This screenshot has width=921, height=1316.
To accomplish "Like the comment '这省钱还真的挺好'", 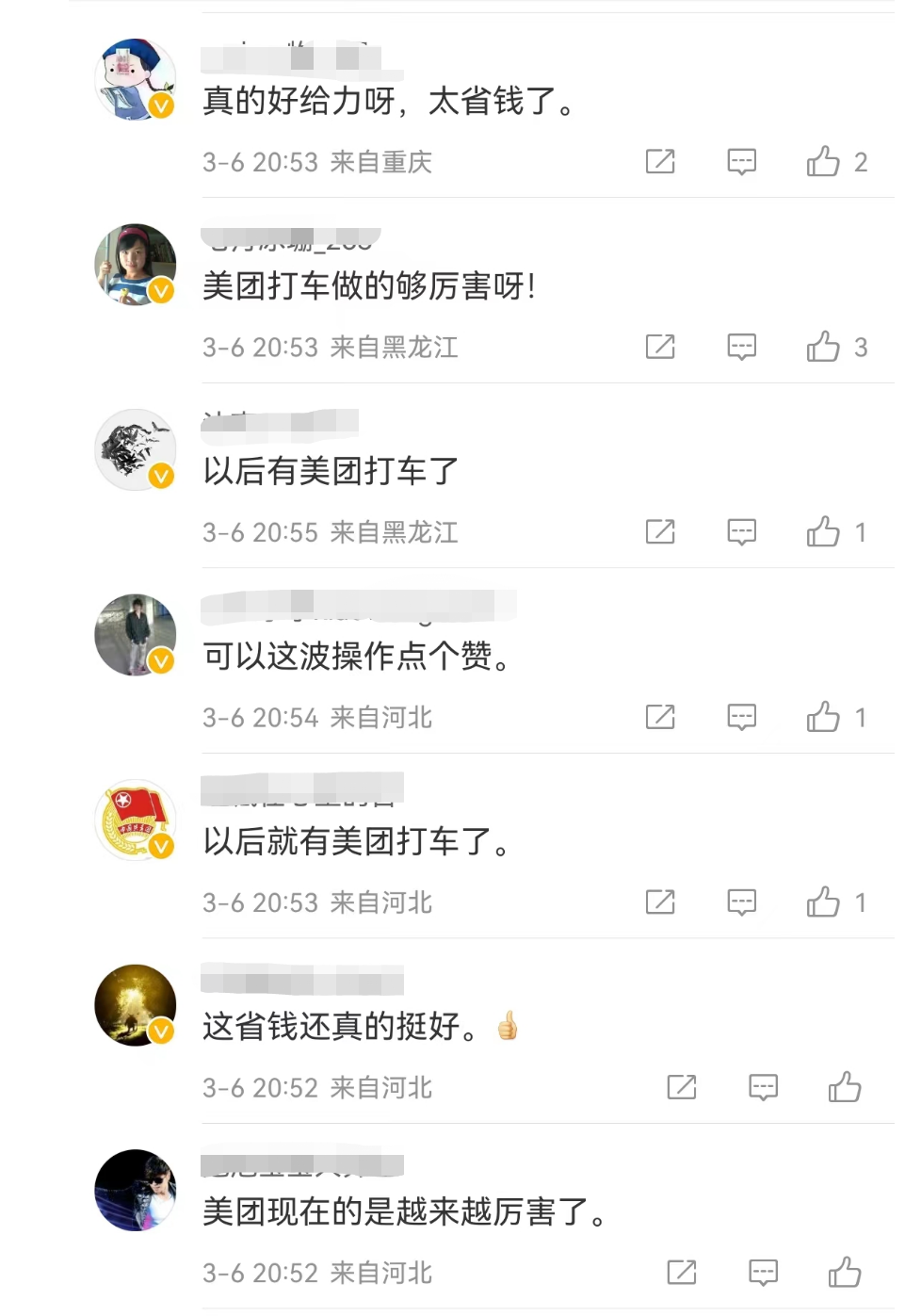I will click(x=845, y=1088).
